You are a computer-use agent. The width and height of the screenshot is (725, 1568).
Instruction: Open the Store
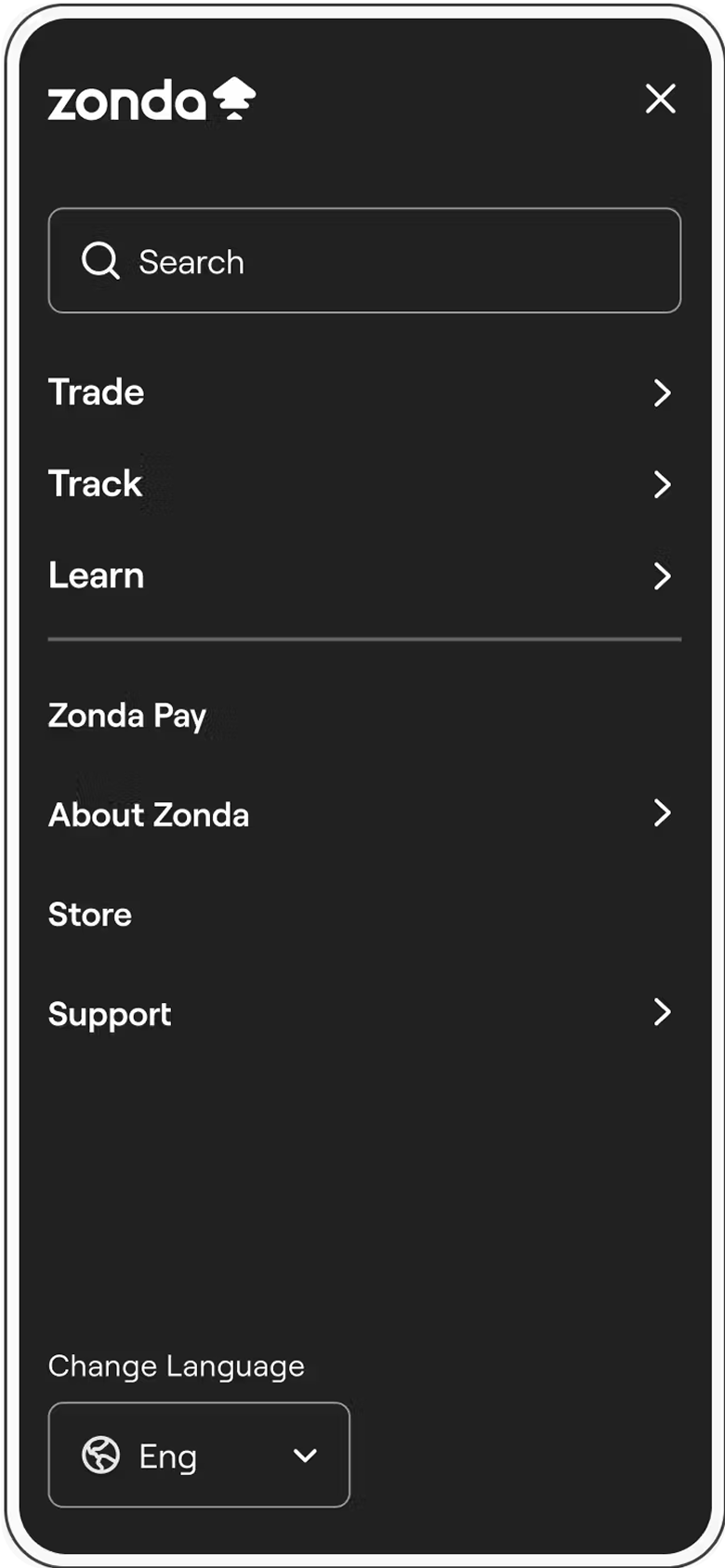click(x=90, y=915)
